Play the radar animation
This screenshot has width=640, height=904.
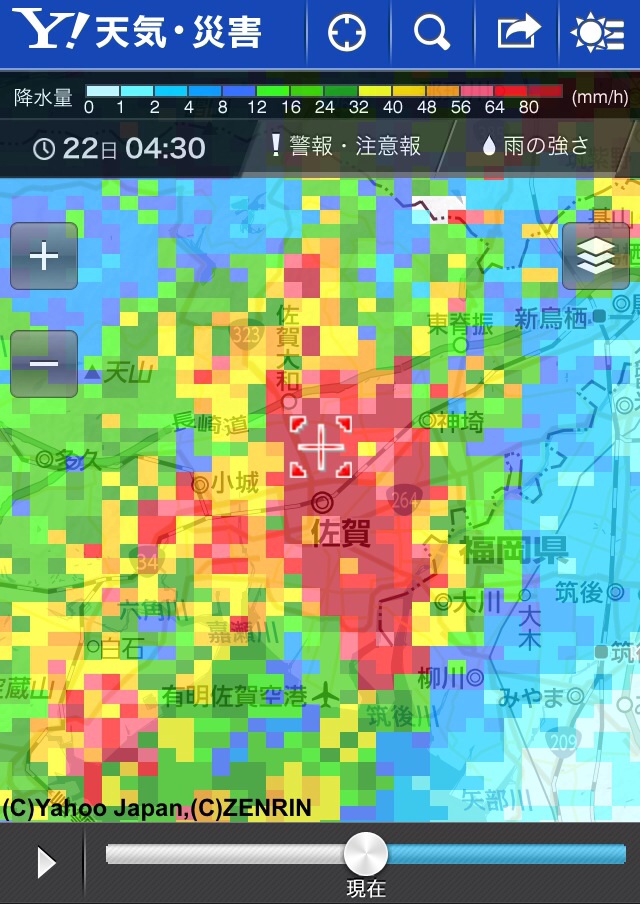[x=46, y=862]
